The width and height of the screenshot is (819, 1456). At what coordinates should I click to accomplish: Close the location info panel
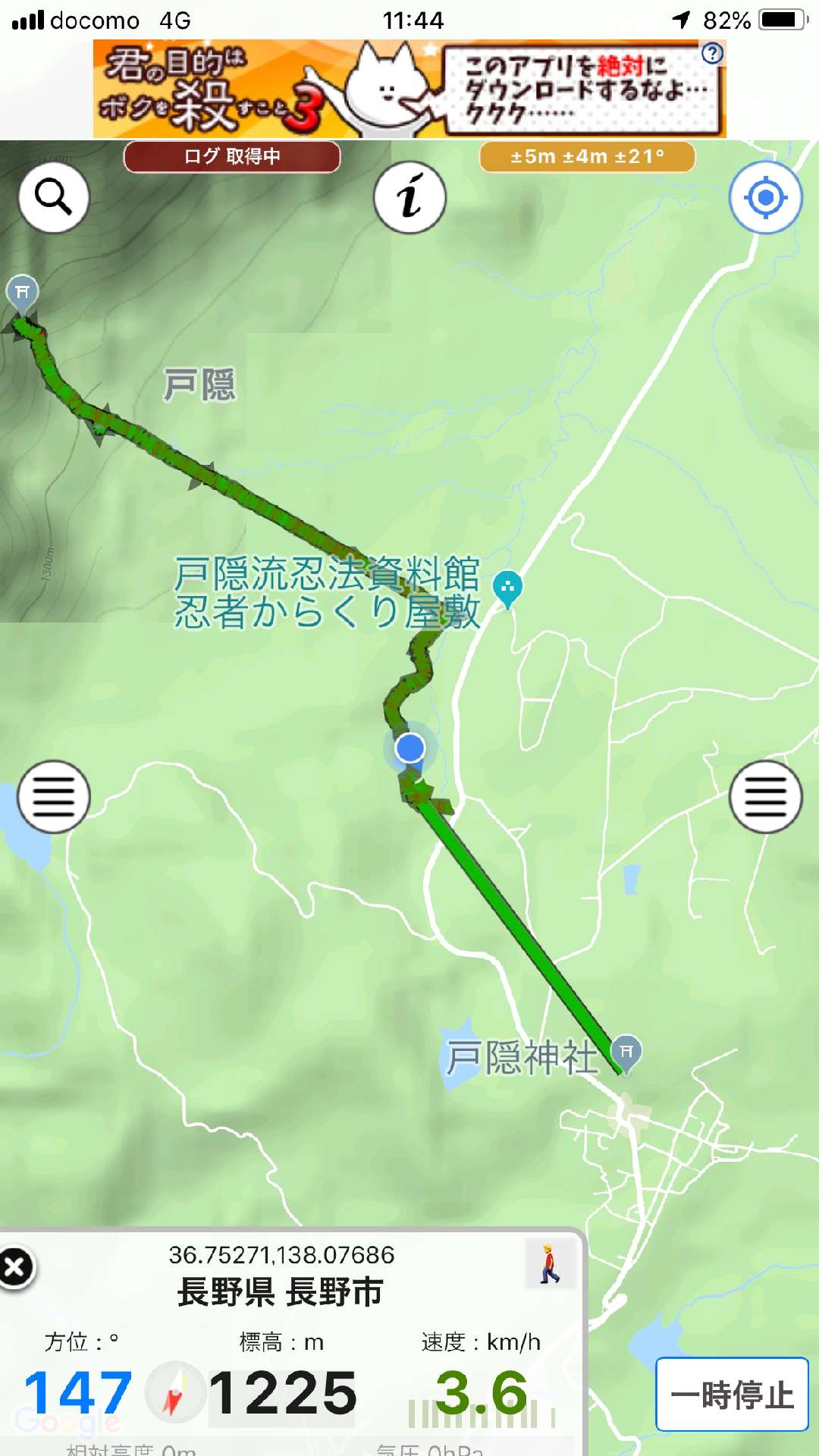click(x=15, y=1266)
